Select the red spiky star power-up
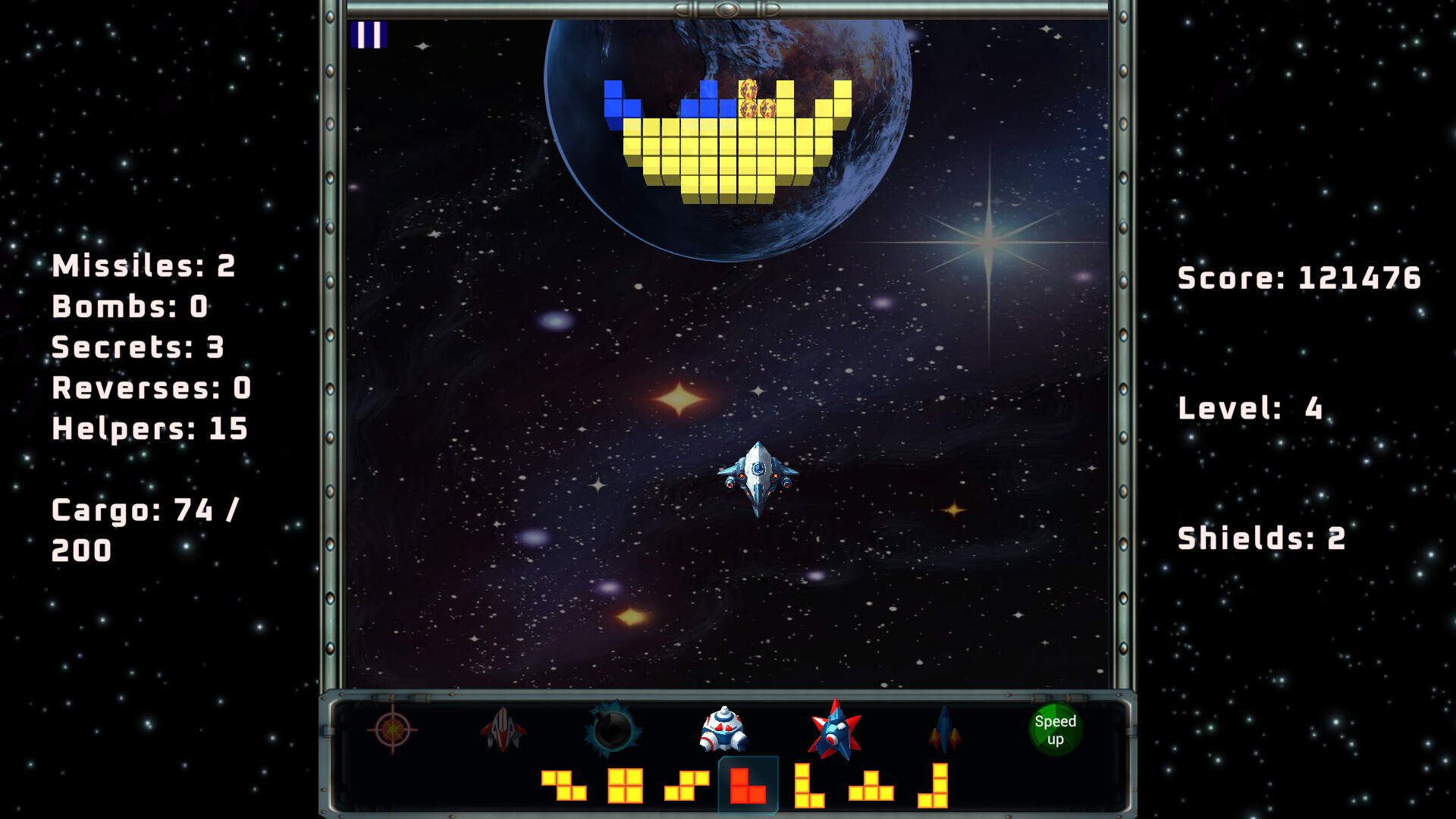The image size is (1456, 819). coord(834,730)
